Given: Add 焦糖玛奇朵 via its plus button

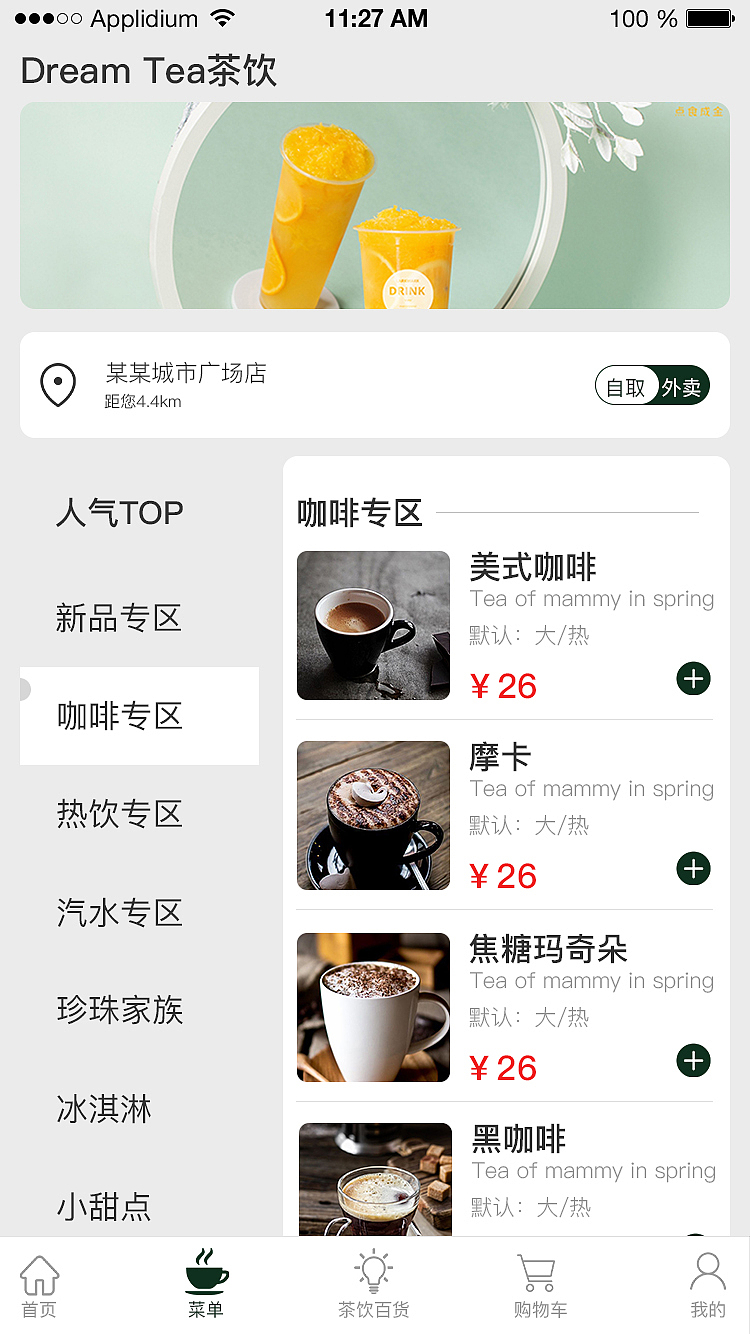Looking at the screenshot, I should point(693,1061).
